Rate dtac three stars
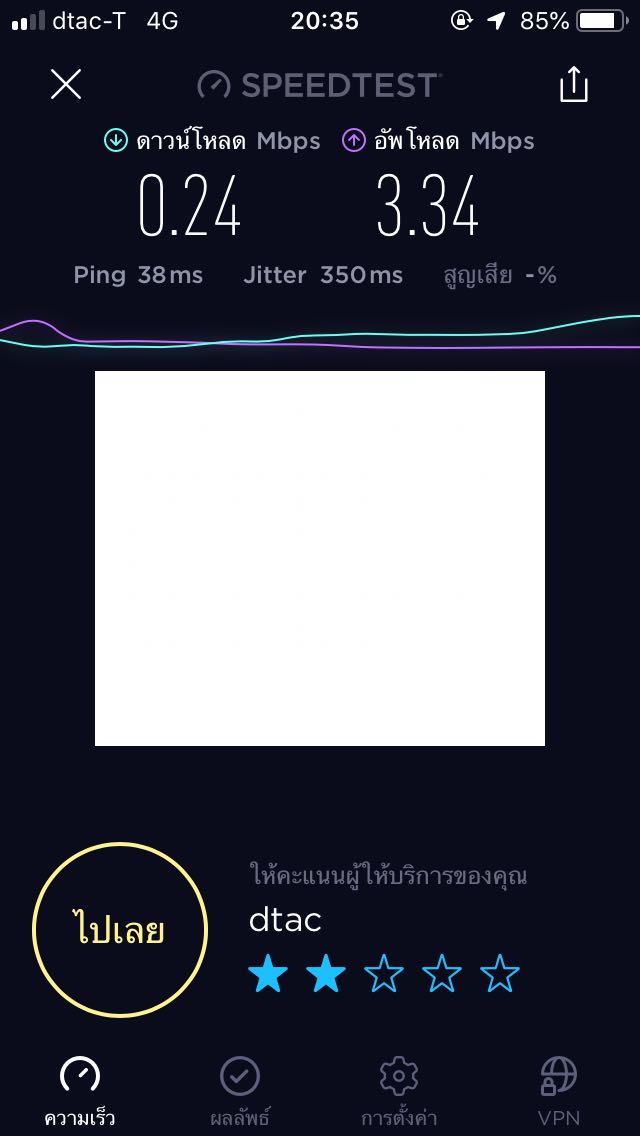The image size is (640, 1136). pos(384,973)
